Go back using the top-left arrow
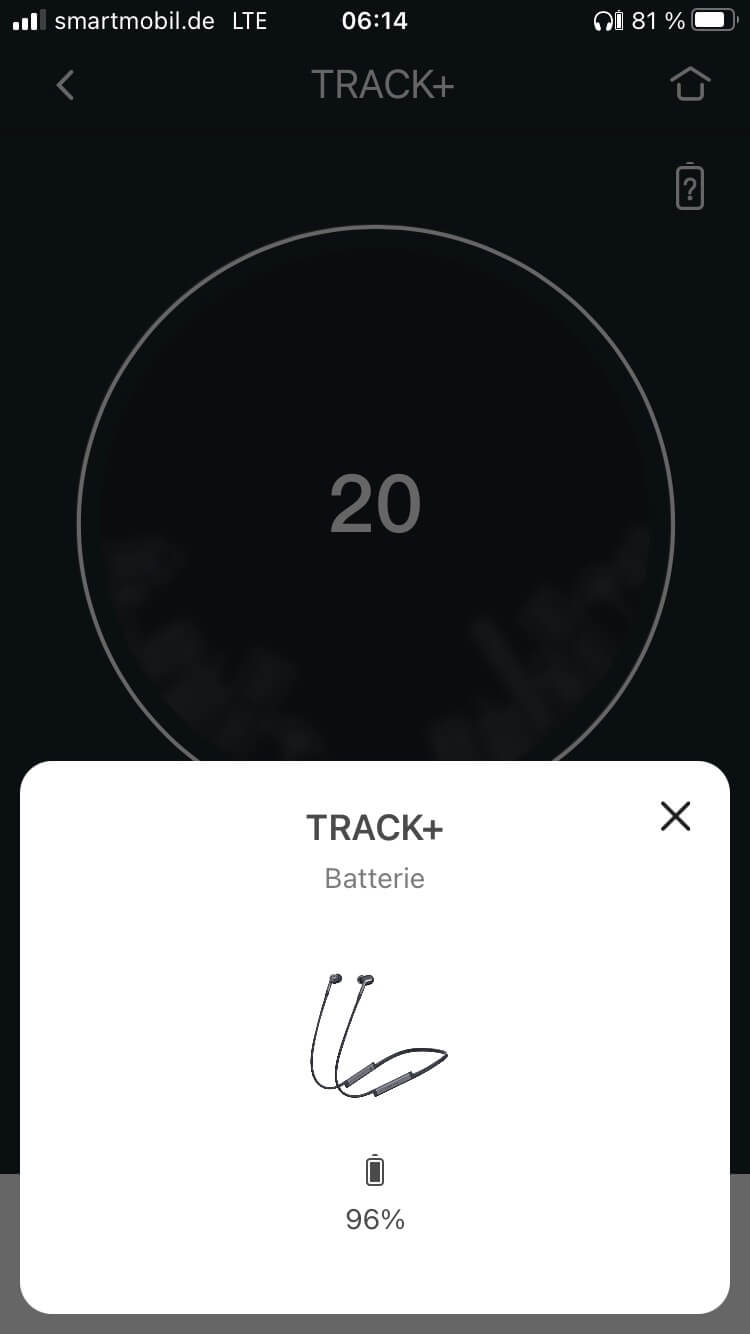The height and width of the screenshot is (1334, 750). [66, 86]
